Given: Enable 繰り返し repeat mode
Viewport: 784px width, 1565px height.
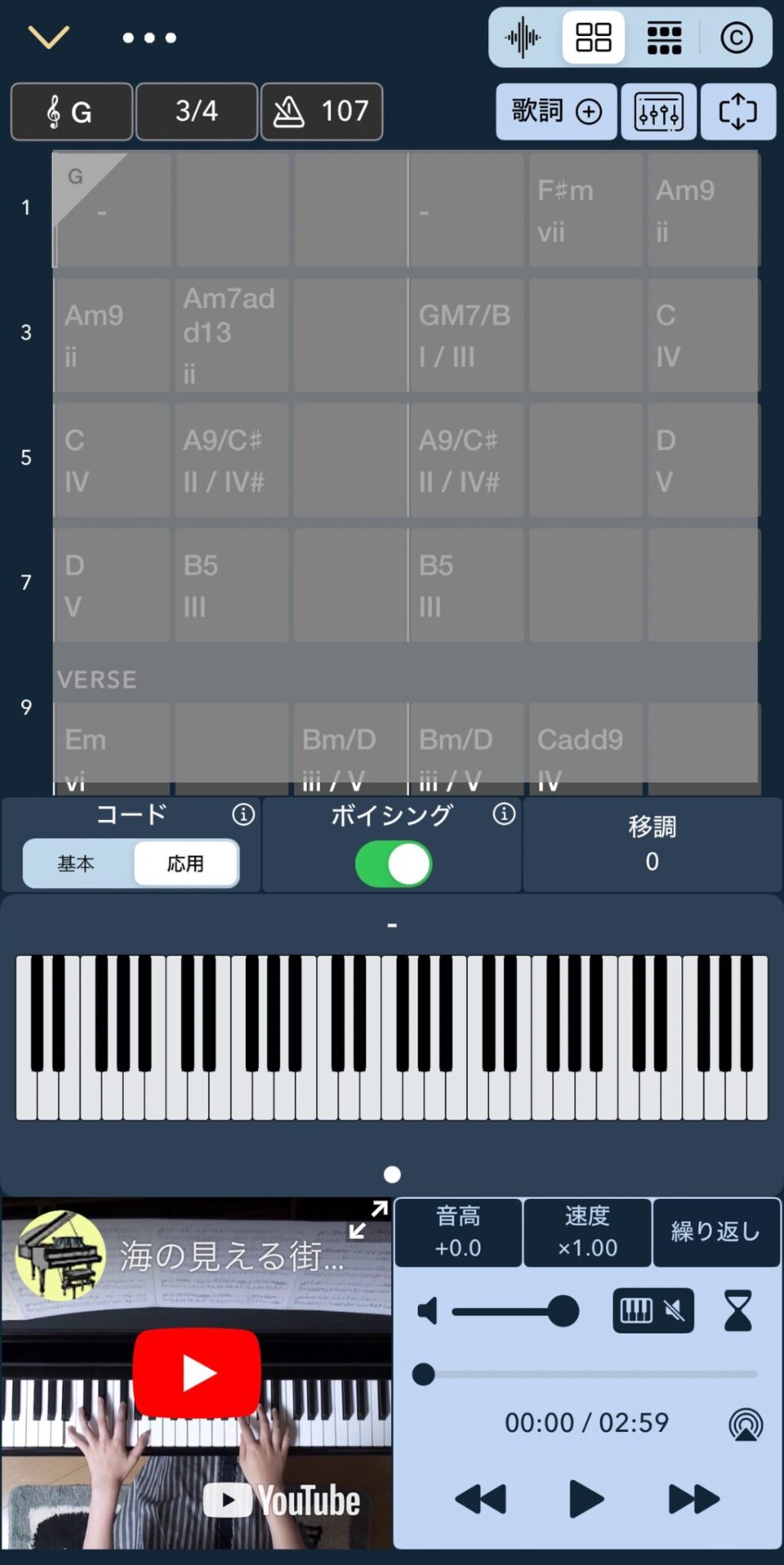Looking at the screenshot, I should point(716,1232).
